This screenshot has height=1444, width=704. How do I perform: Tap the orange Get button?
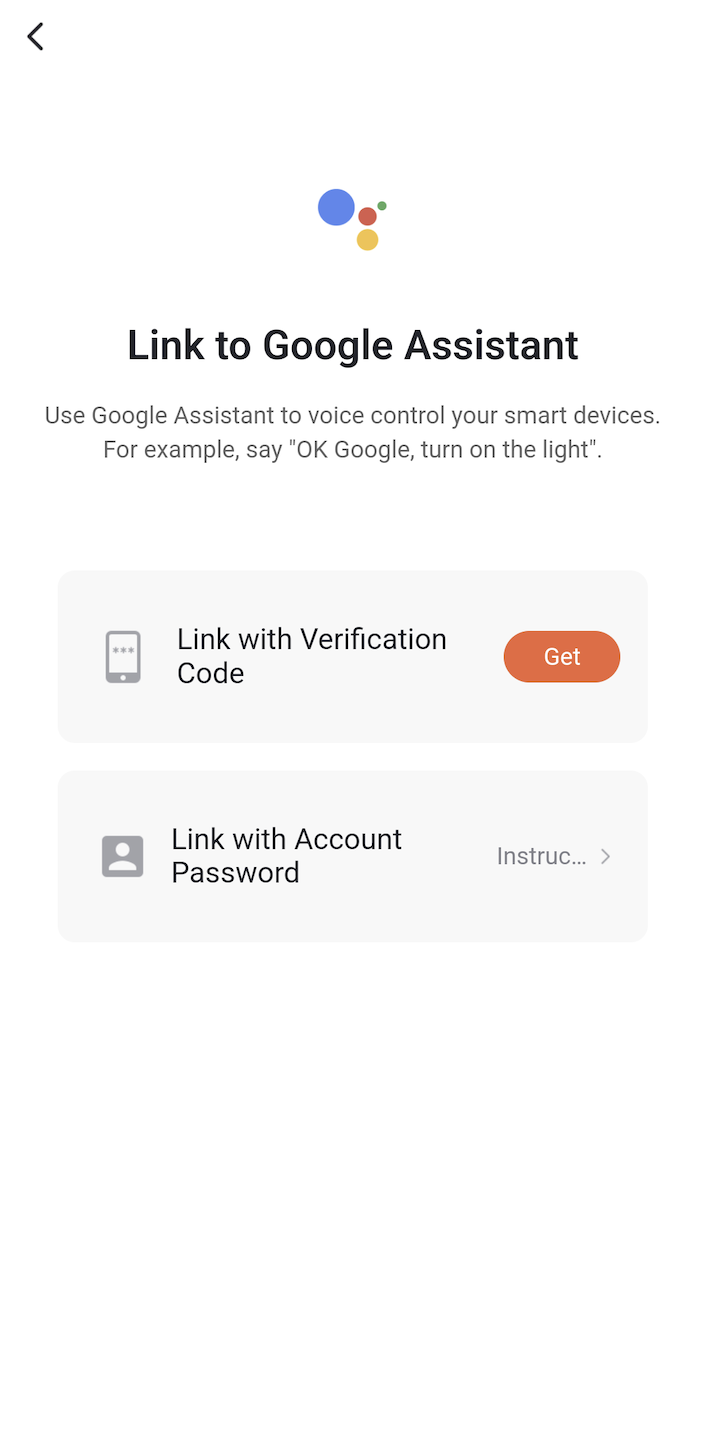click(x=562, y=656)
